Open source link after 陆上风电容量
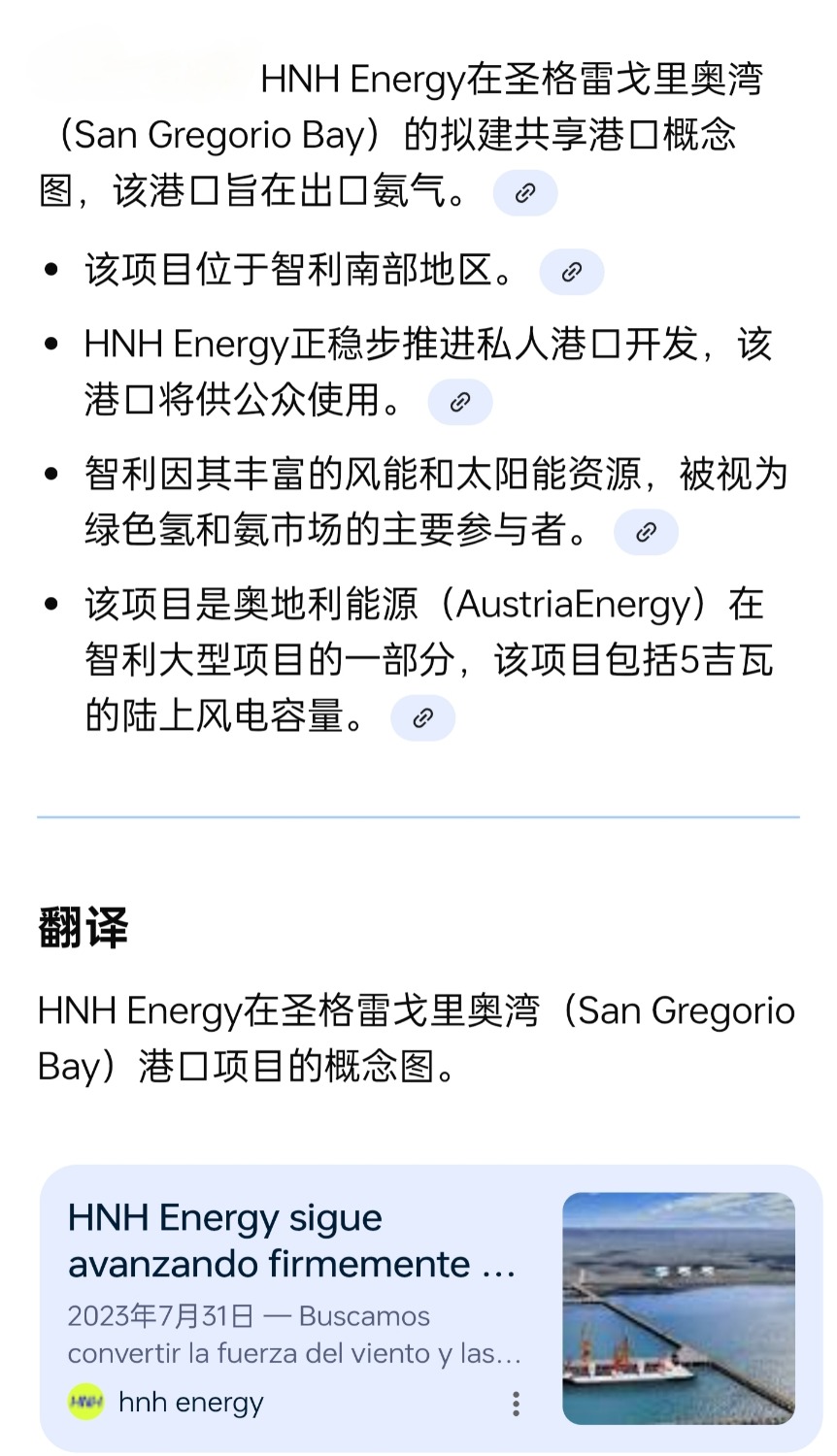This screenshot has width=837, height=1456. pos(422,719)
